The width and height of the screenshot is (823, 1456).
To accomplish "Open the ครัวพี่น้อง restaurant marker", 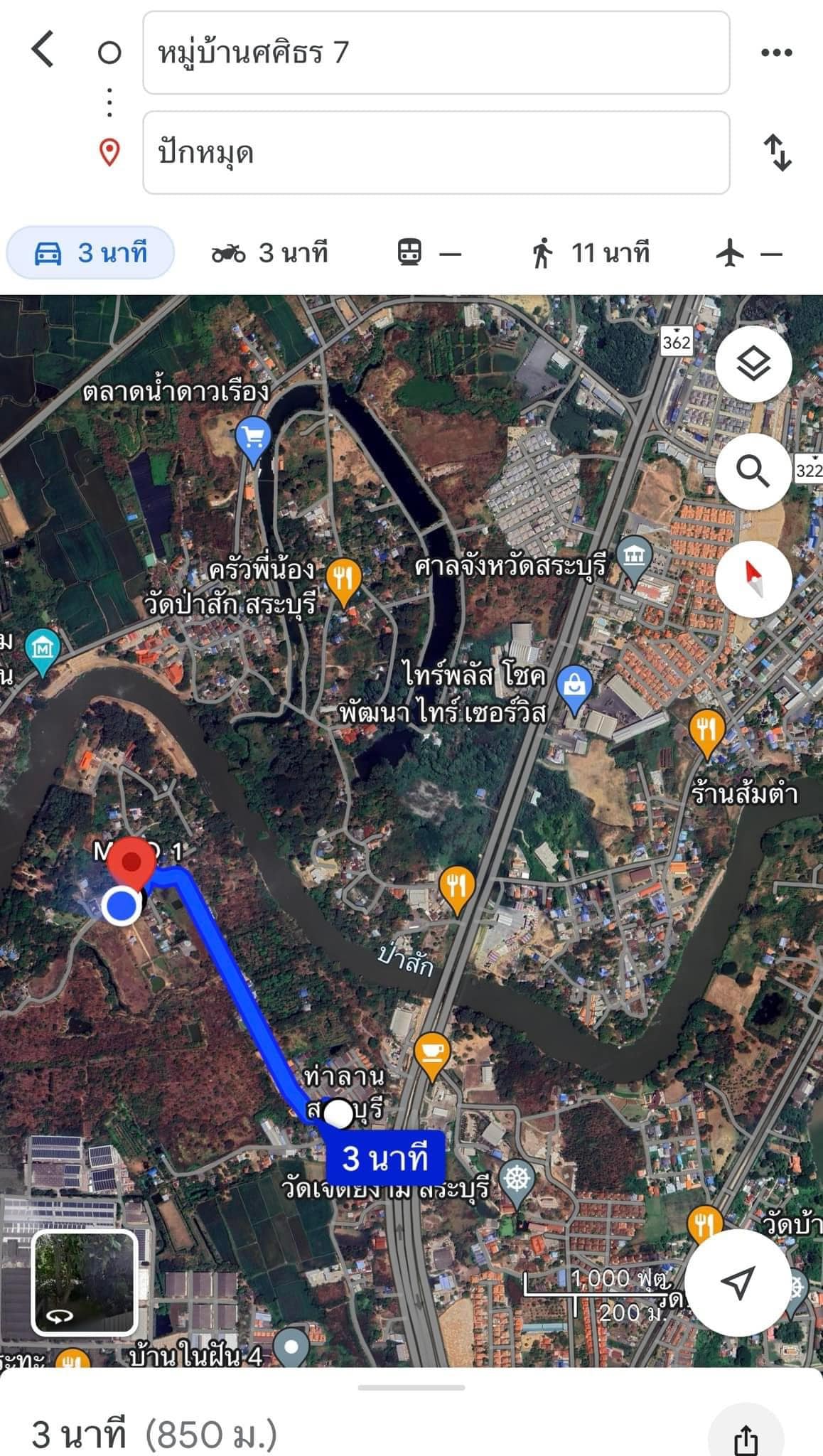I will coord(343,579).
